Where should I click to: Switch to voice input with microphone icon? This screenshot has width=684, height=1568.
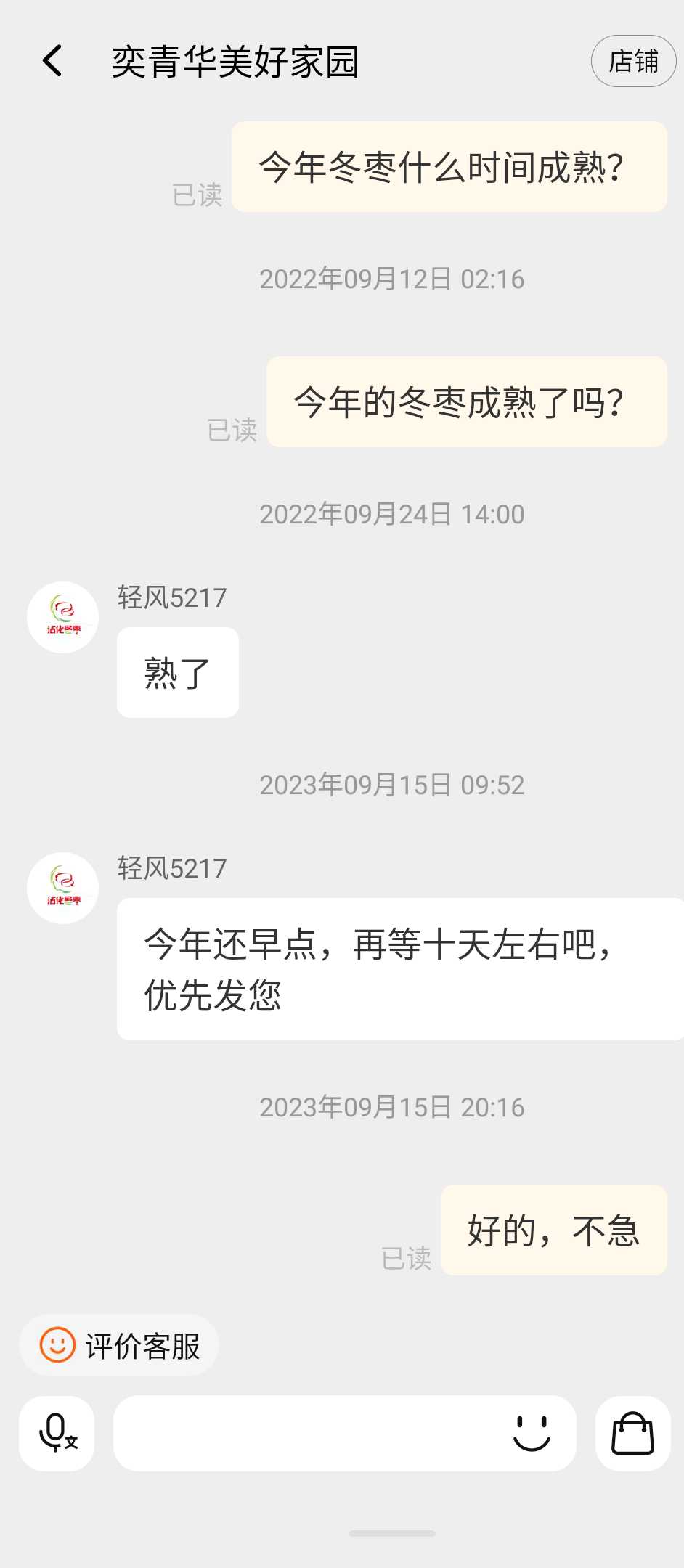click(57, 1433)
